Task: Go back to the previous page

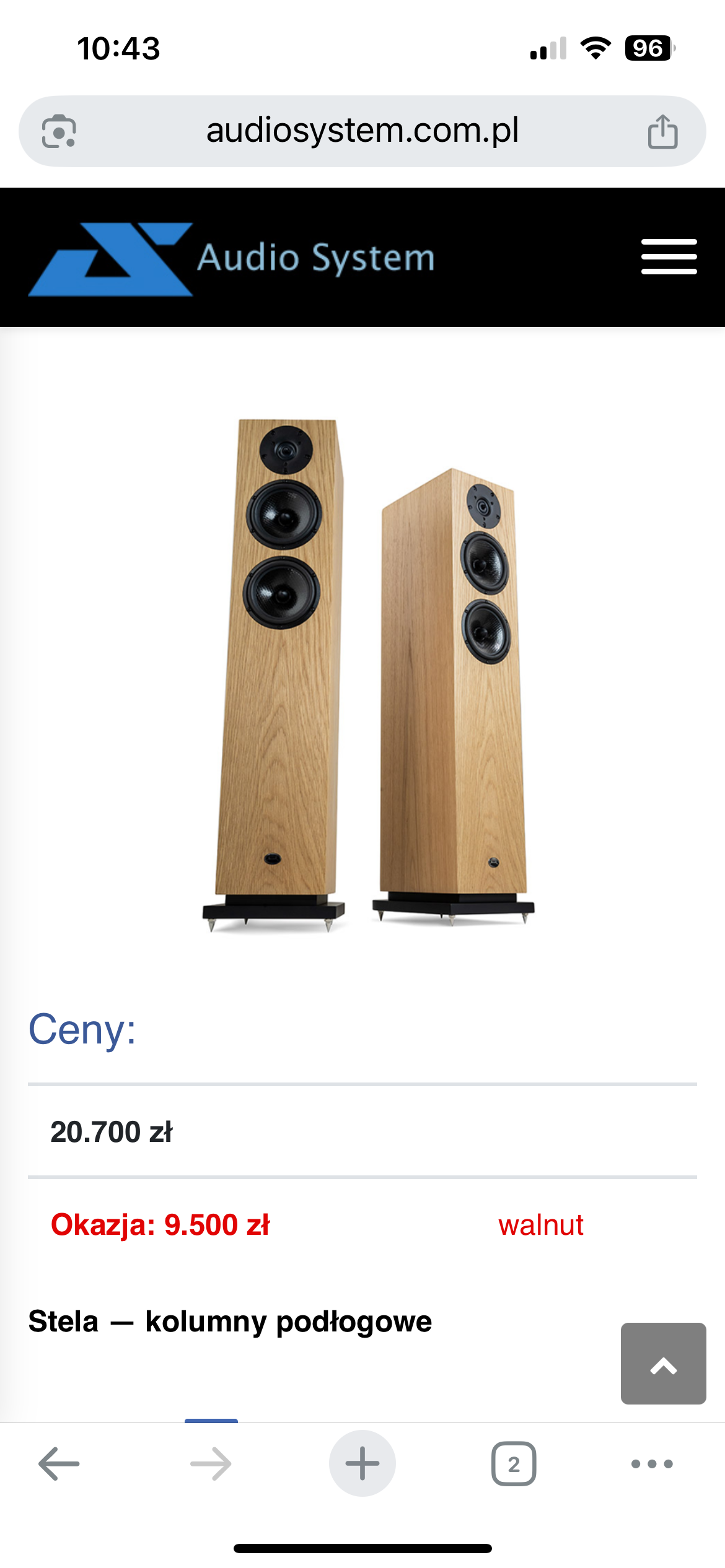Action: coord(59,1464)
